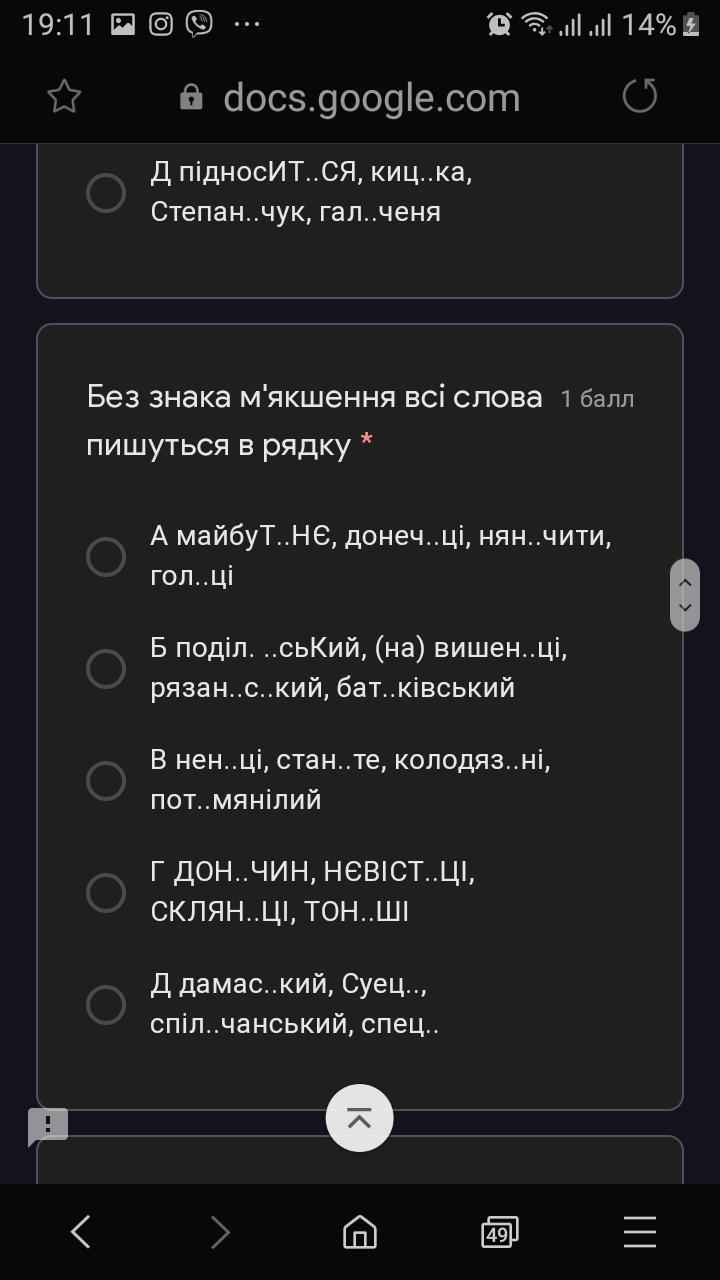Tap the scroll handle on the right edge
The height and width of the screenshot is (1280, 720).
click(685, 594)
